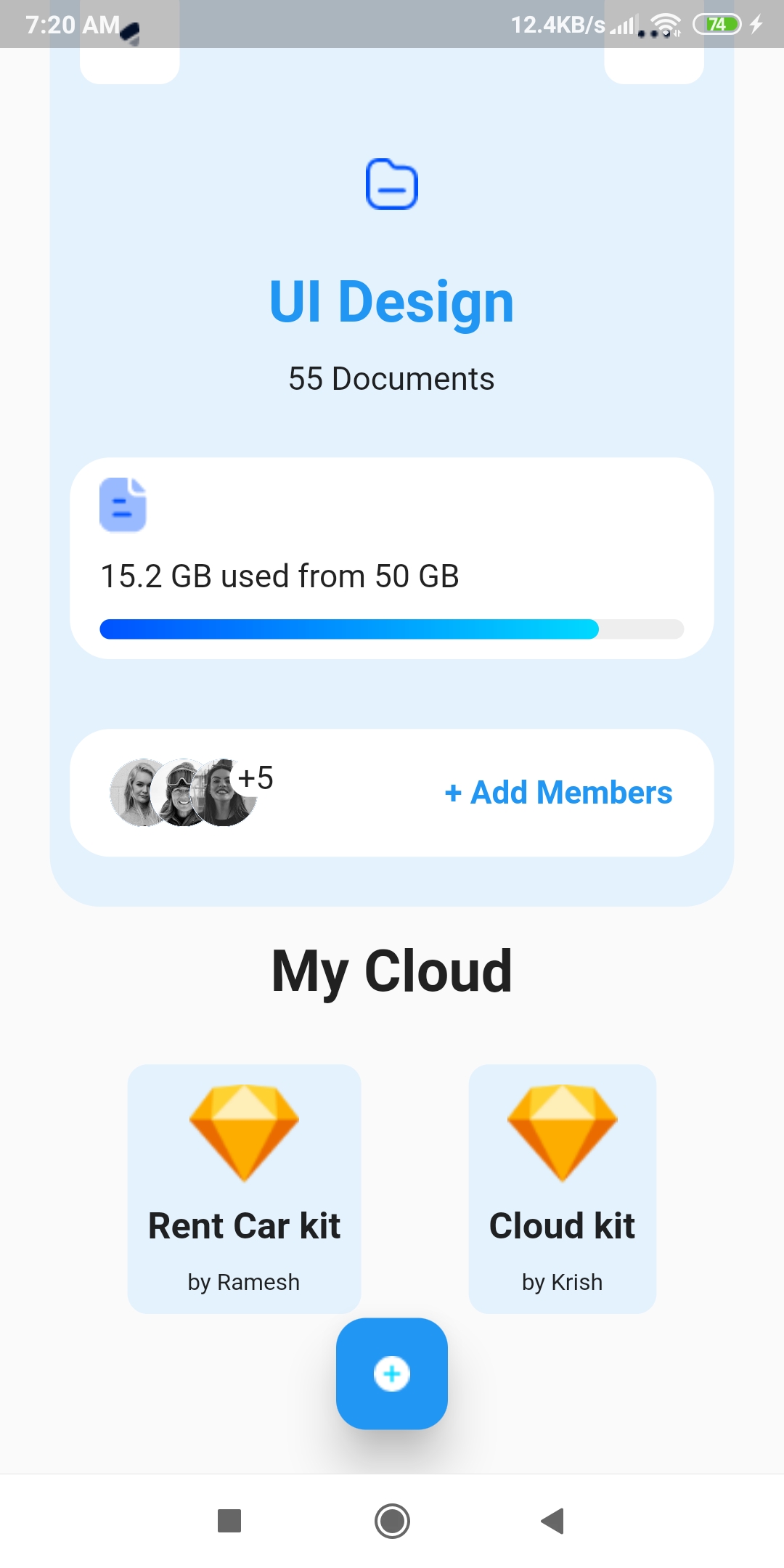Tap the blue plus floating action button
Screen dimensions: 784x1568
click(x=392, y=1376)
